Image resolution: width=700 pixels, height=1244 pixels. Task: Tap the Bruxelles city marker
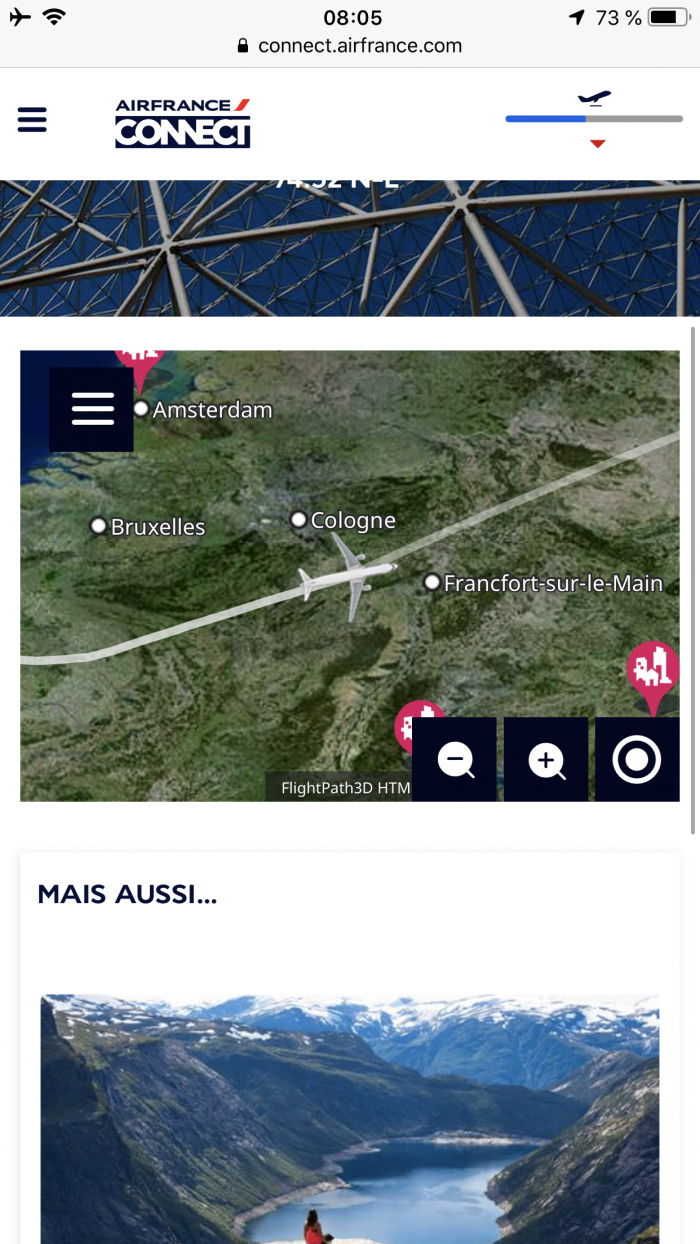[99, 526]
